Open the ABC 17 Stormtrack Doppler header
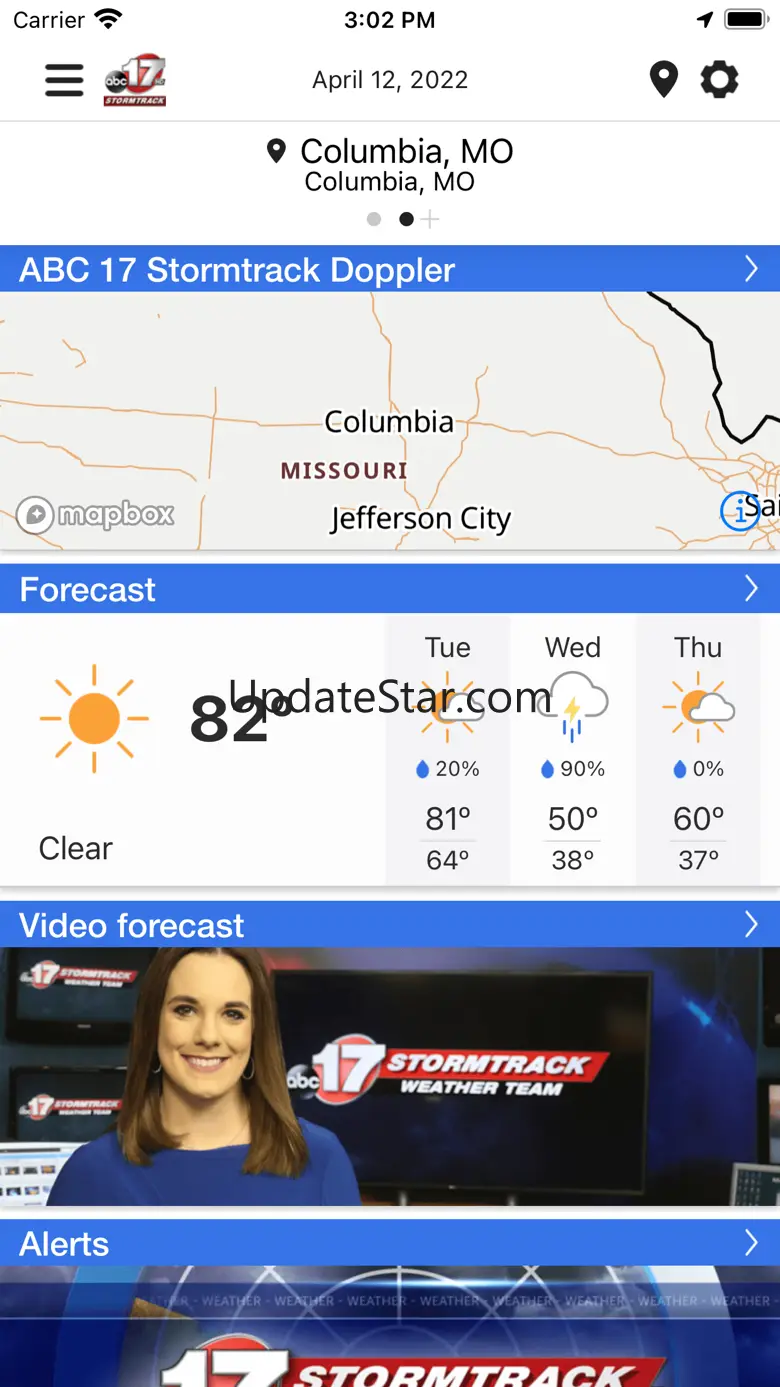Screen dimensions: 780x1387 click(390, 270)
